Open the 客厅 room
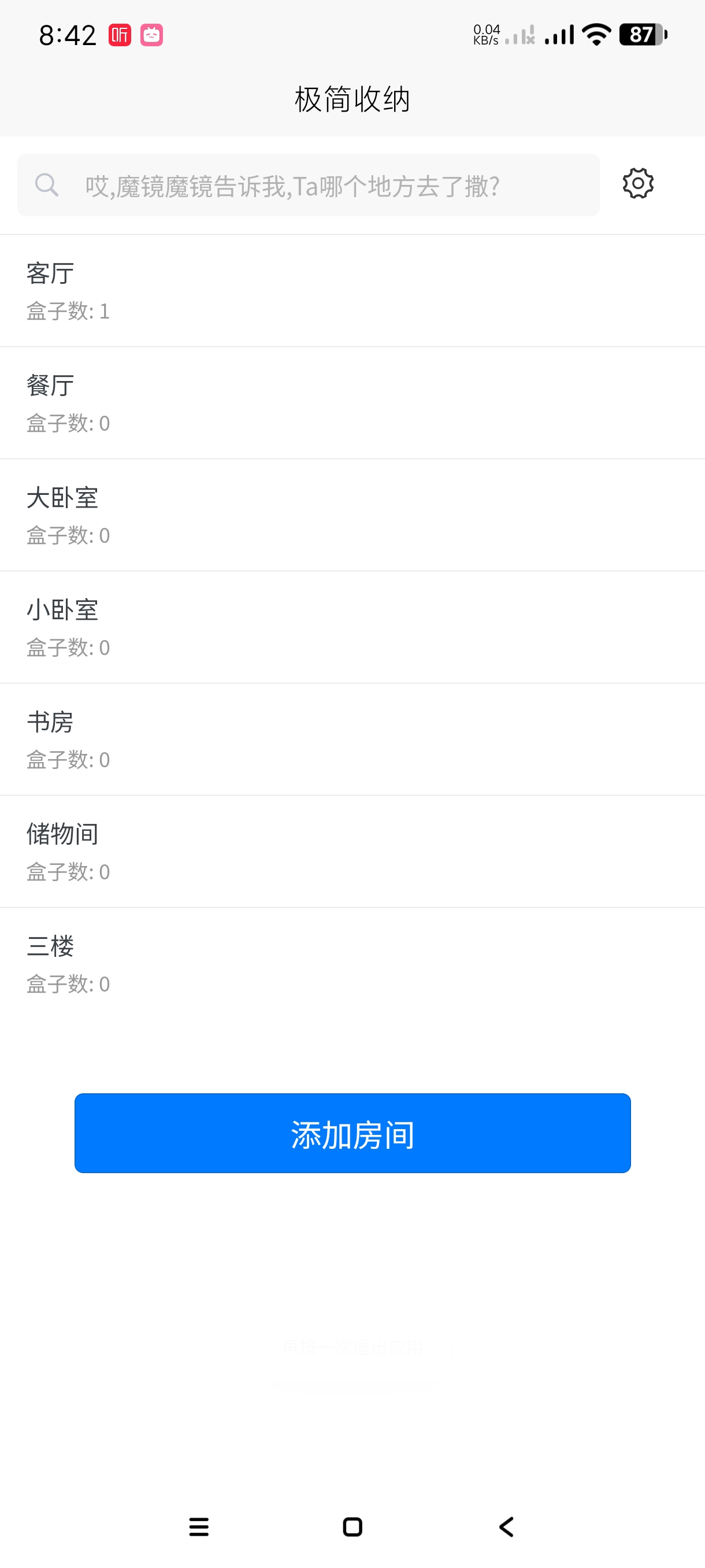This screenshot has width=705, height=1568. [352, 291]
